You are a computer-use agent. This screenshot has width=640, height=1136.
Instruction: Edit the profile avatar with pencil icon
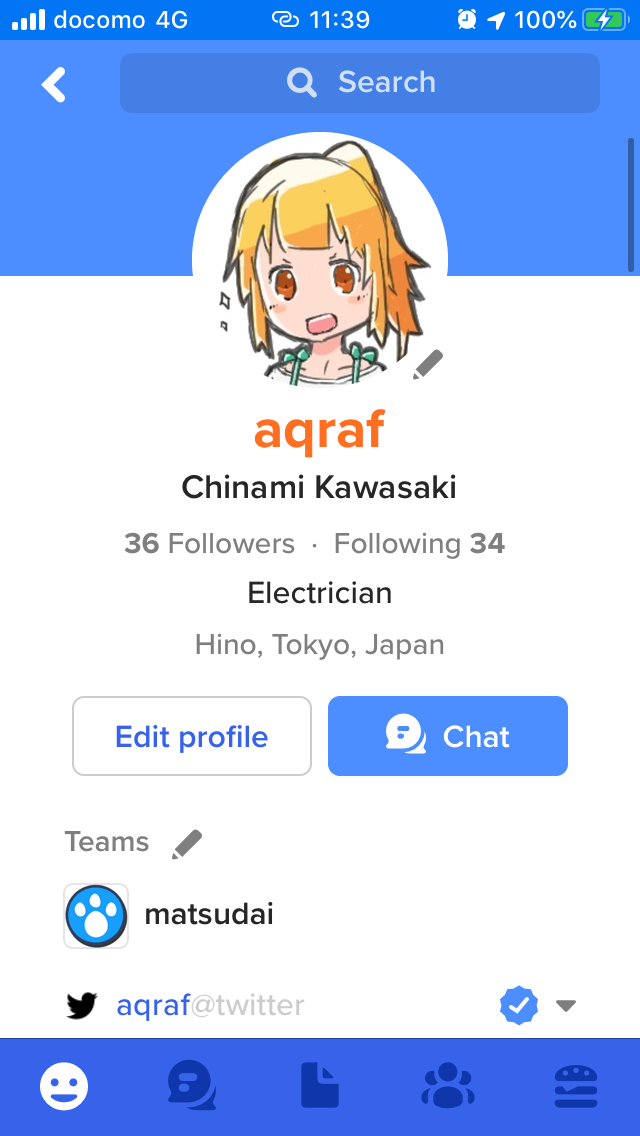pos(428,364)
